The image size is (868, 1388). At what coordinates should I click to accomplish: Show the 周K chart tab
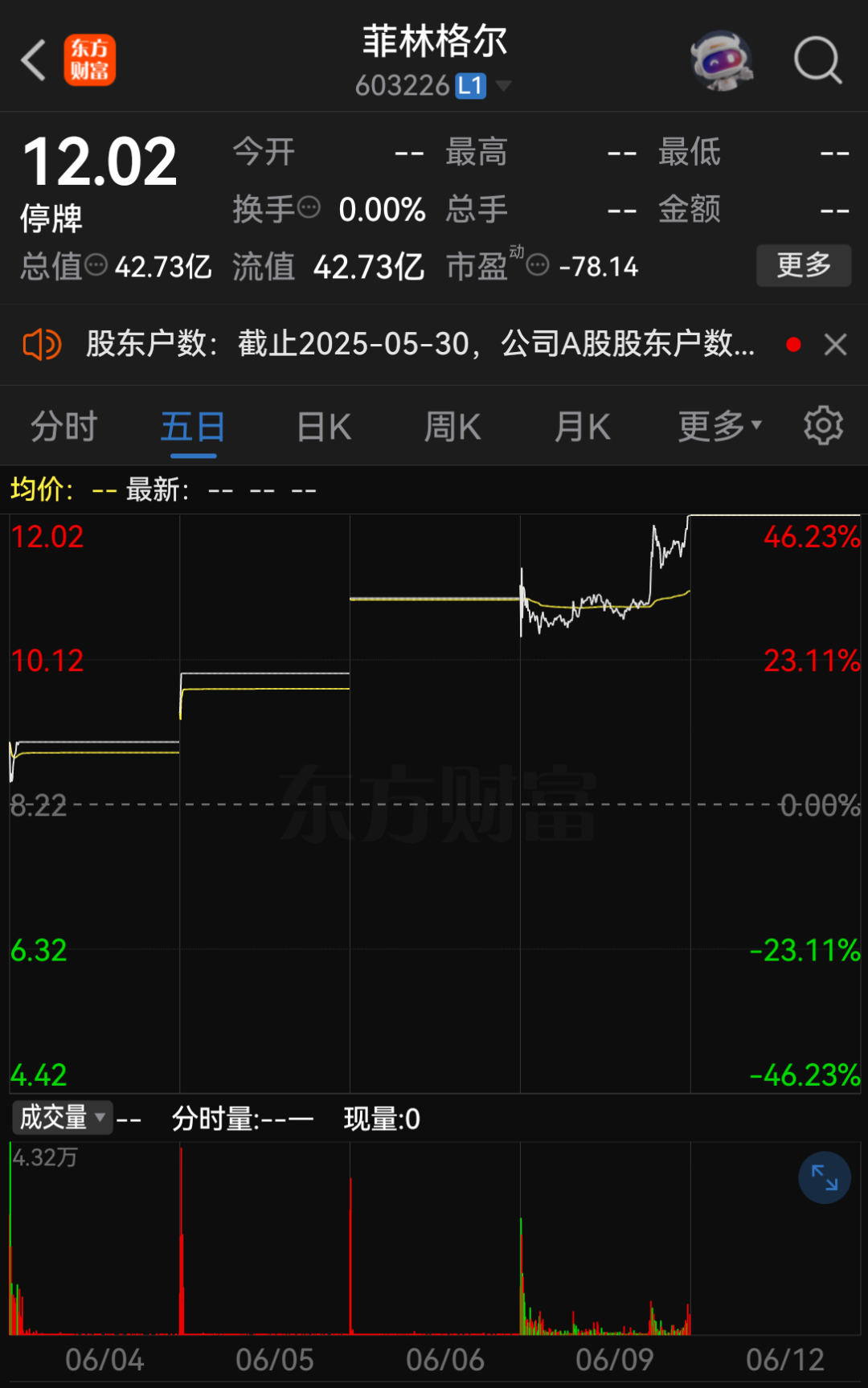click(452, 426)
